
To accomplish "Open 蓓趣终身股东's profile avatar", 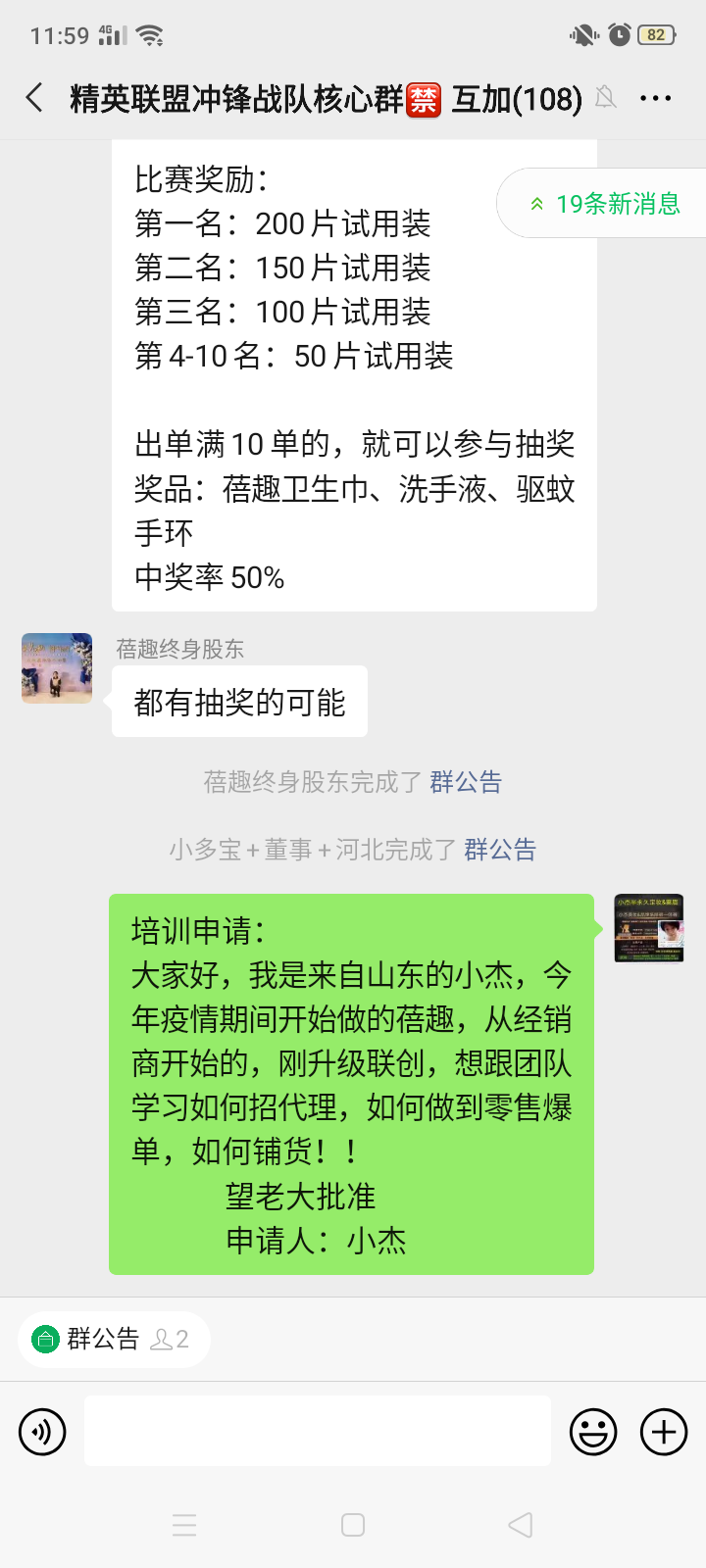I will [x=57, y=668].
